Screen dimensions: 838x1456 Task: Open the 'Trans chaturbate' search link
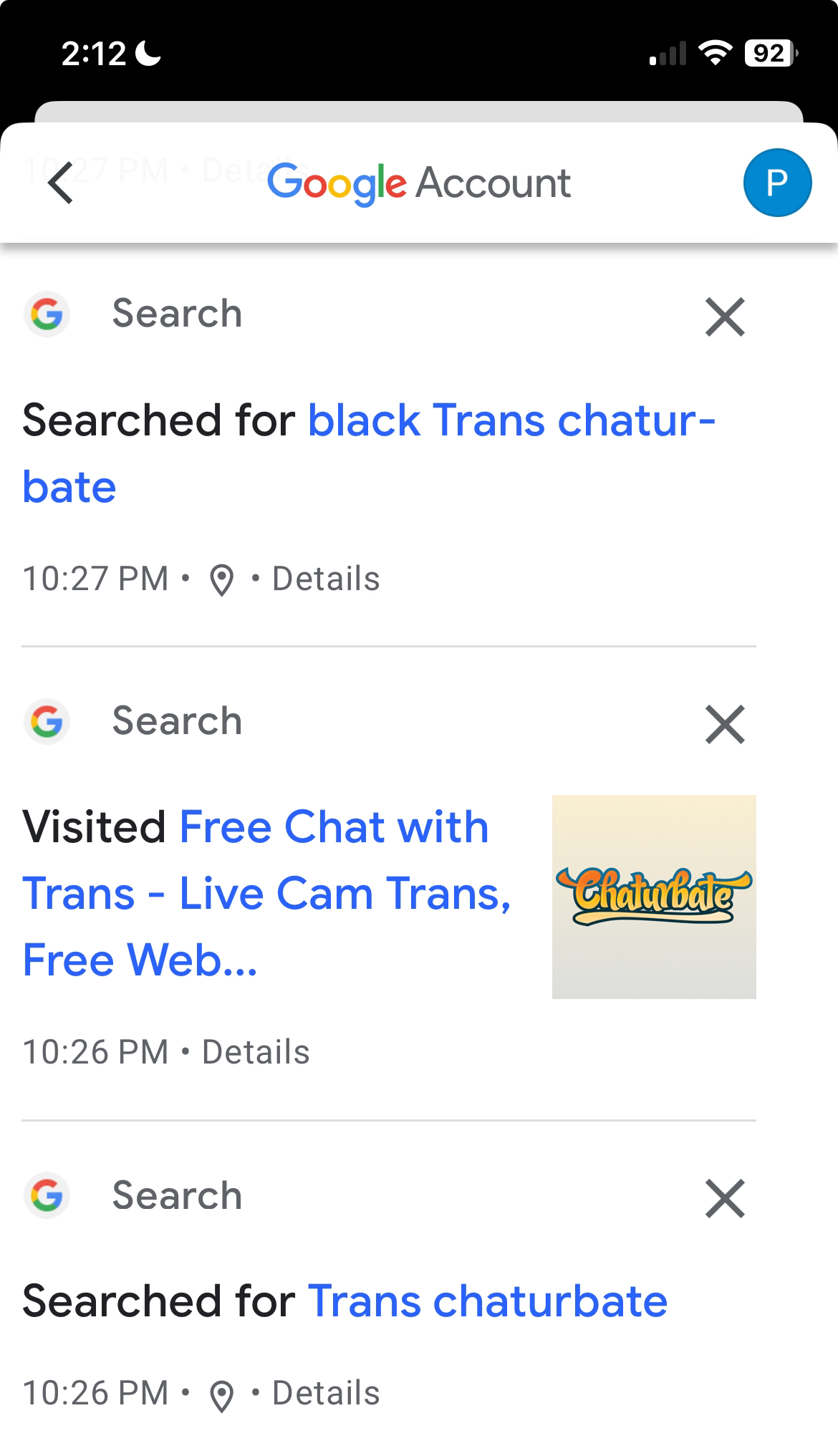pos(488,1301)
